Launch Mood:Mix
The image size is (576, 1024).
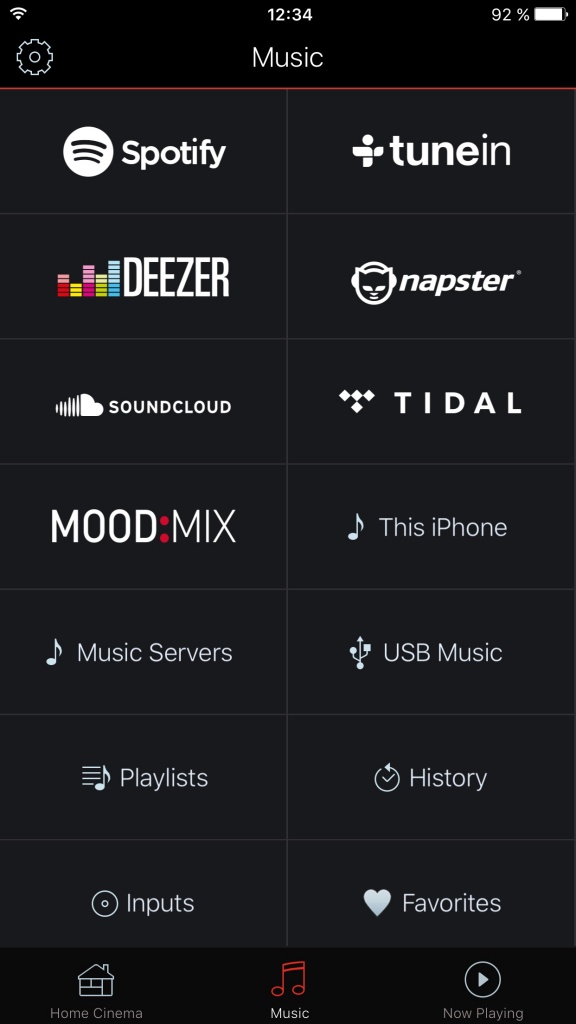(x=143, y=527)
